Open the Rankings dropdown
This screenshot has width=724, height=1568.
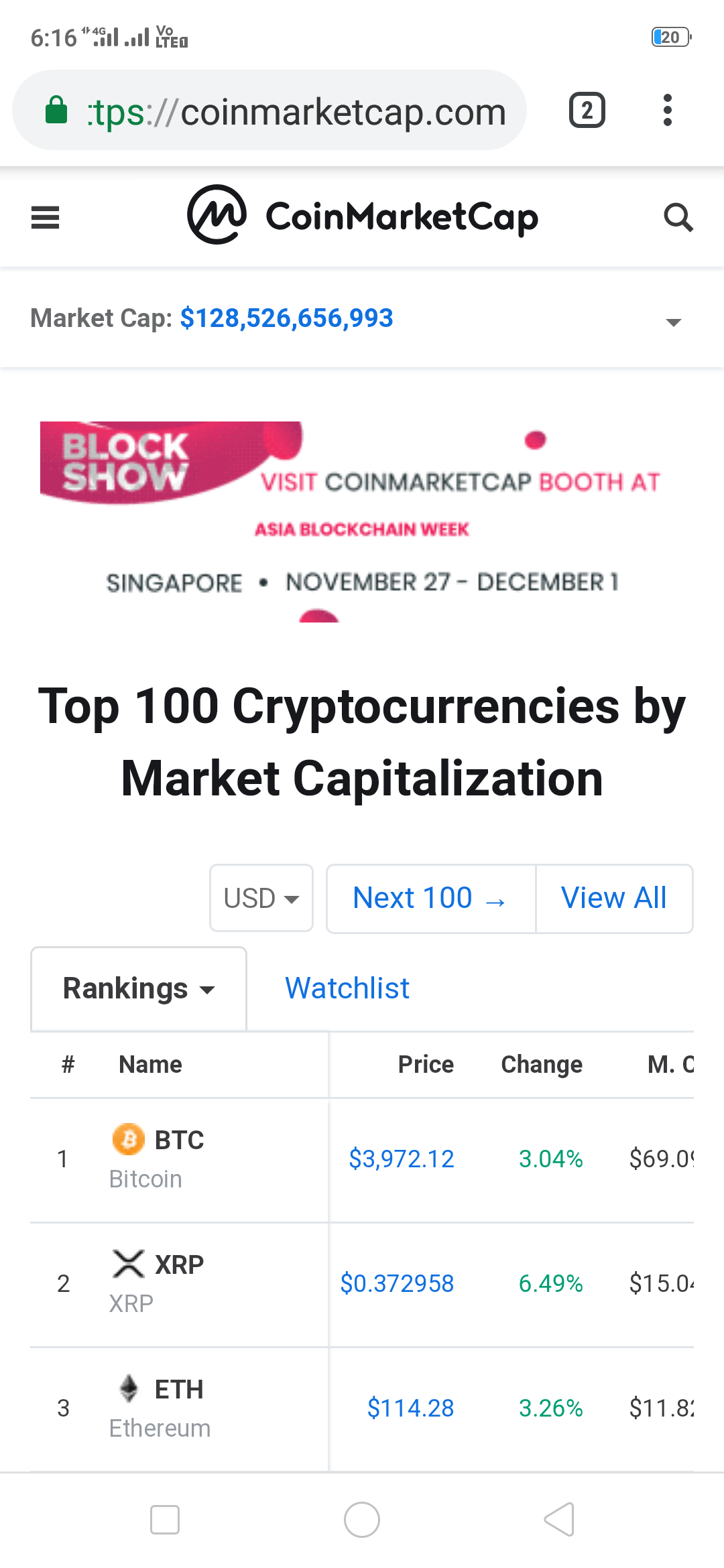(137, 988)
